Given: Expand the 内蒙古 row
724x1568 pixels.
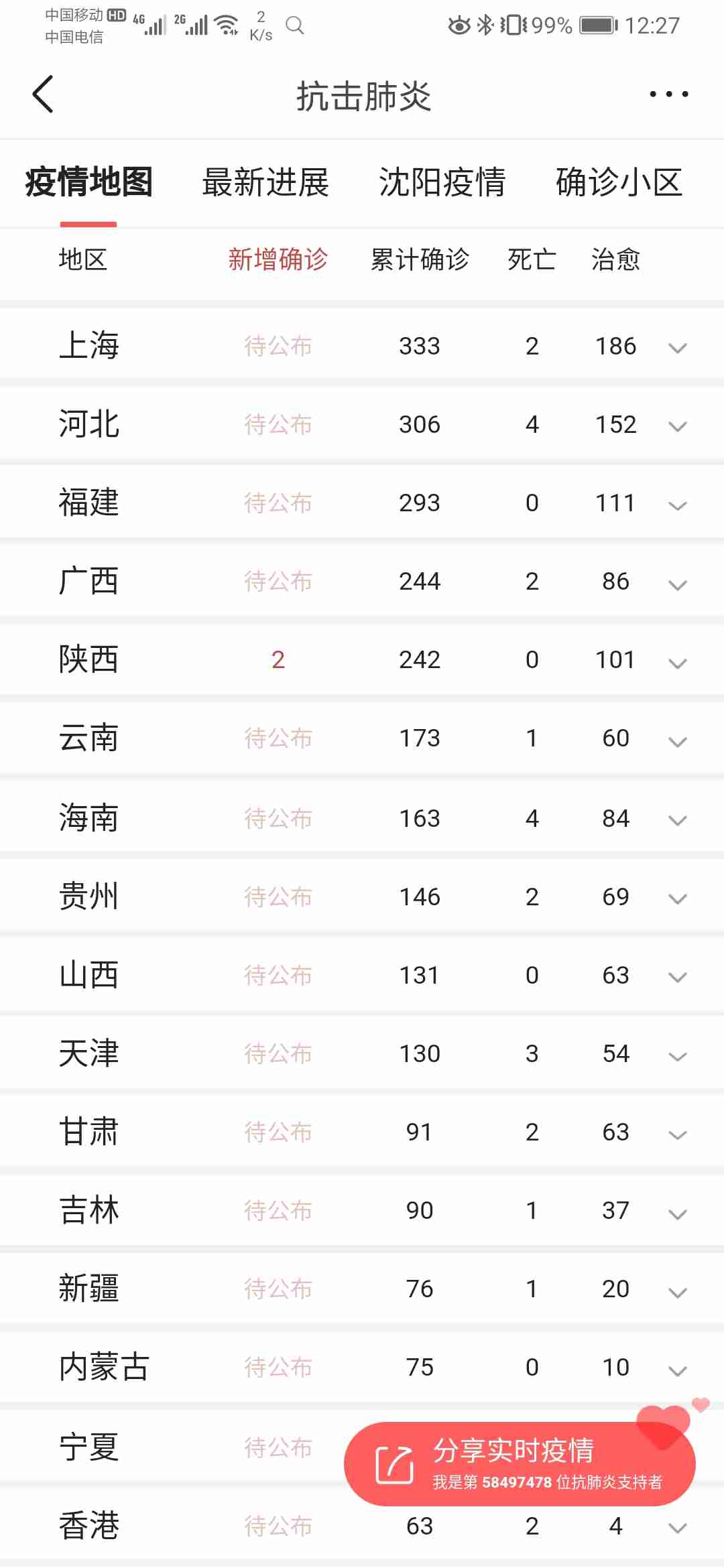Looking at the screenshot, I should click(678, 1369).
